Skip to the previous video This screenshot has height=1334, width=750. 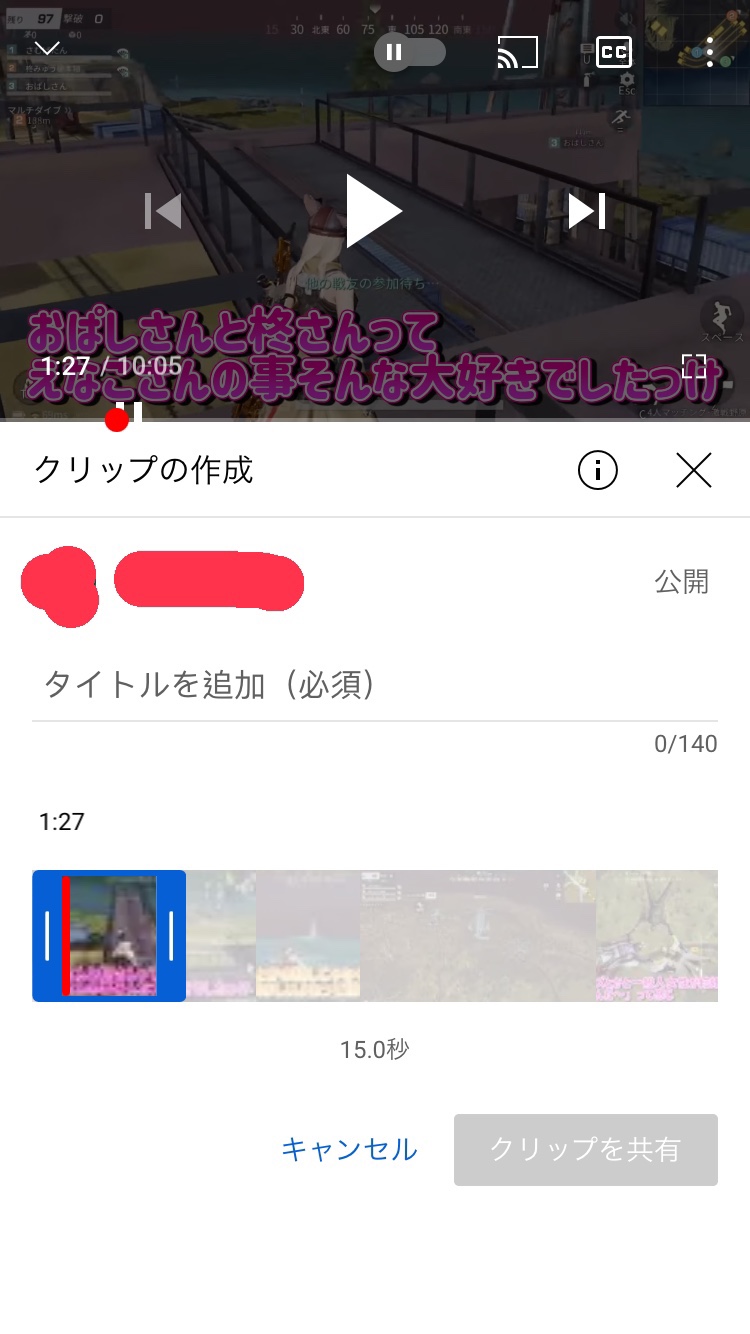[x=163, y=211]
